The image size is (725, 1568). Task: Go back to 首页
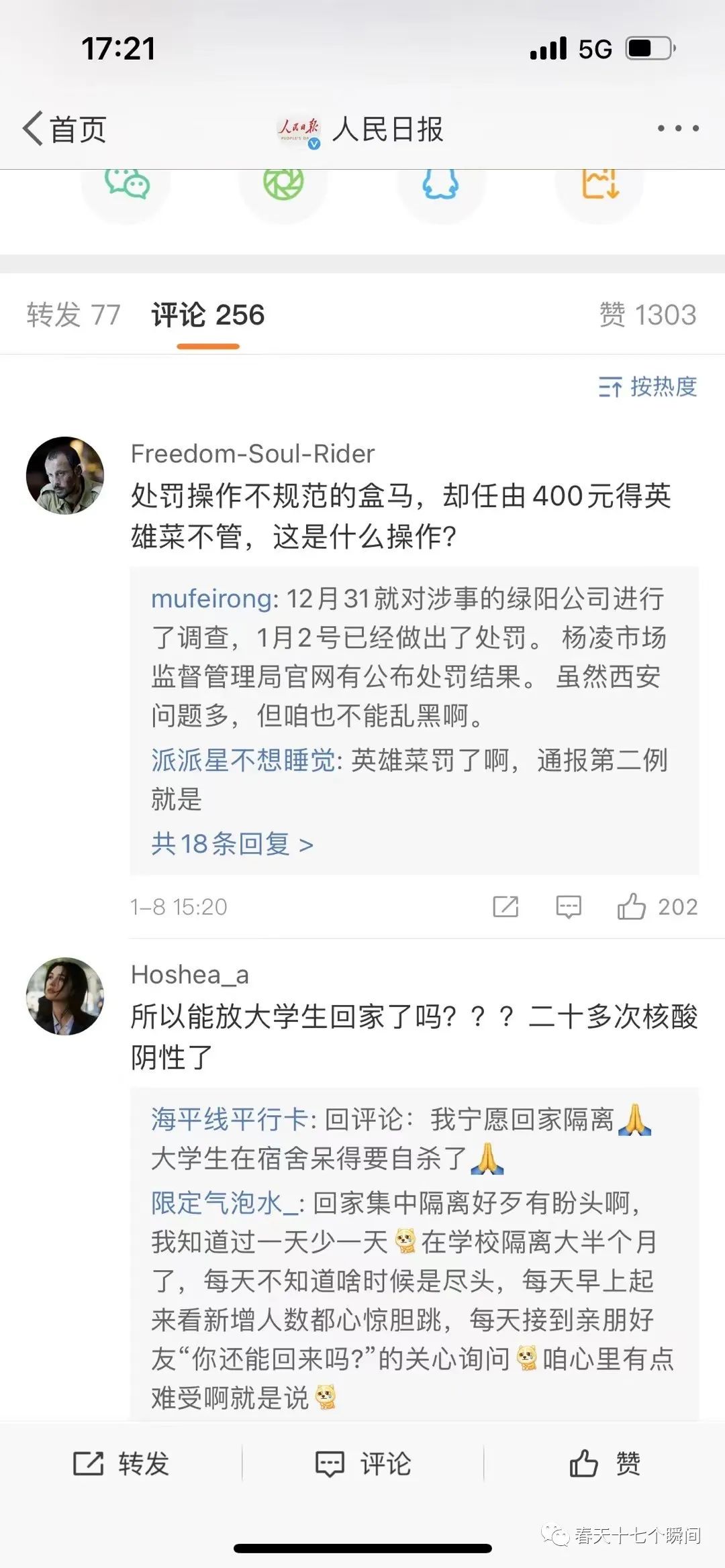point(65,129)
